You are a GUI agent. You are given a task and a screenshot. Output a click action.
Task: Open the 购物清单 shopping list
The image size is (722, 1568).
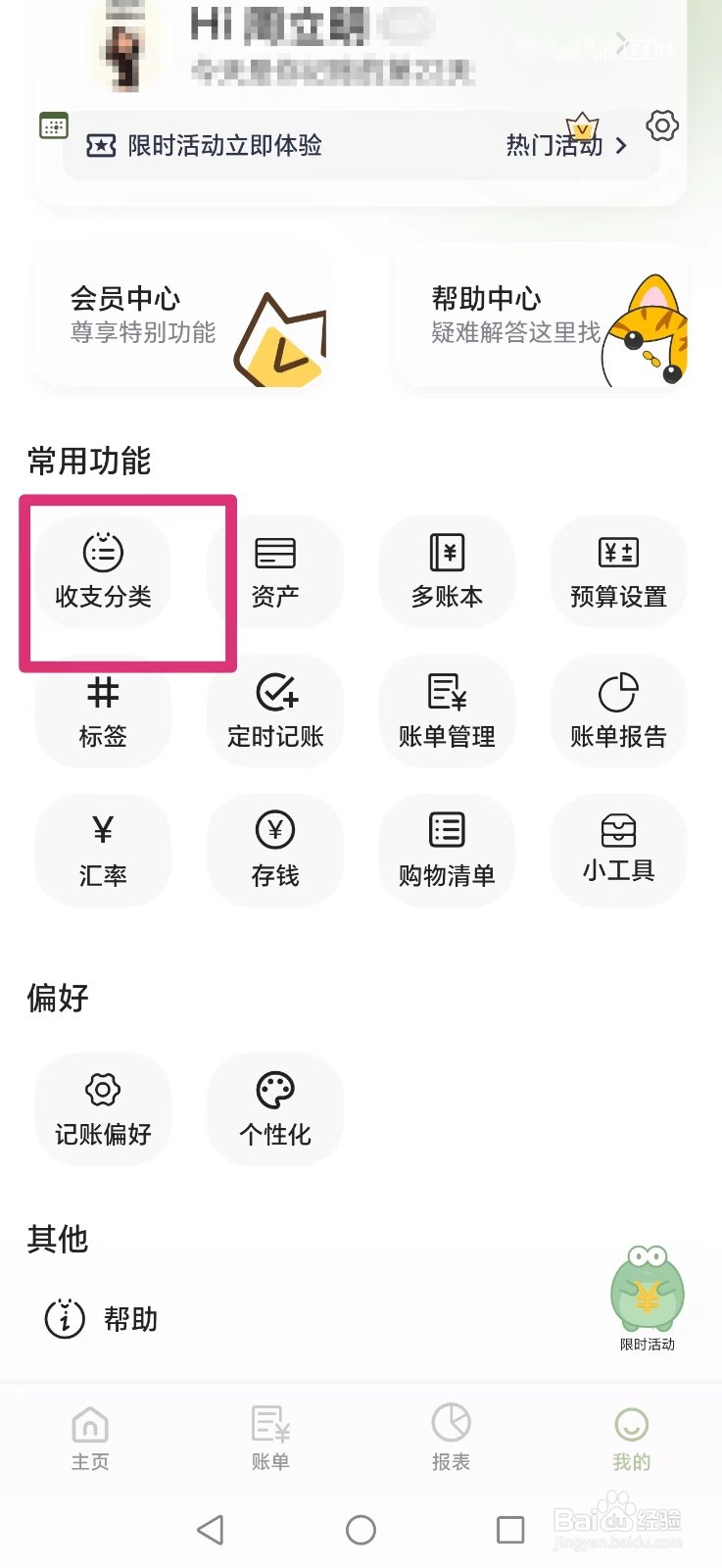448,851
